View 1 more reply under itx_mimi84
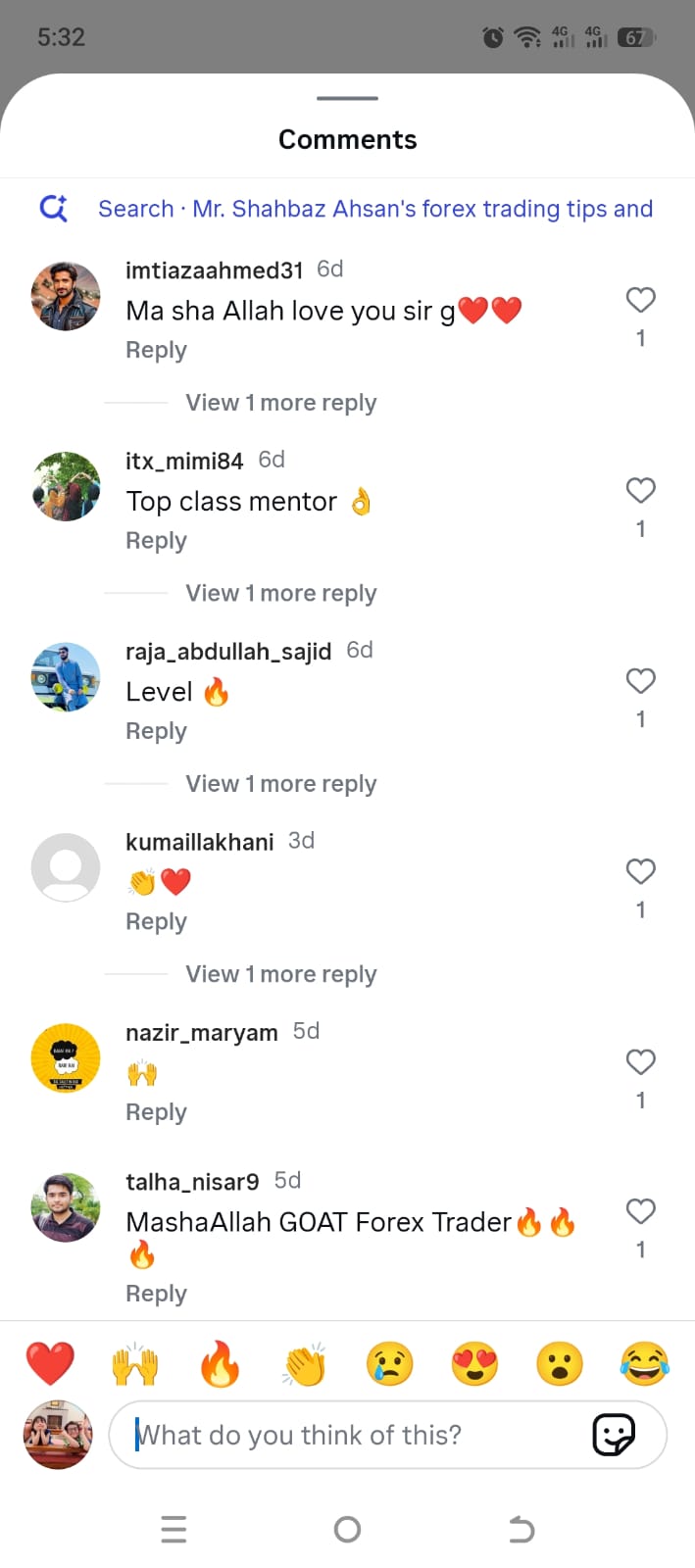Image resolution: width=695 pixels, height=1568 pixels. point(280,593)
